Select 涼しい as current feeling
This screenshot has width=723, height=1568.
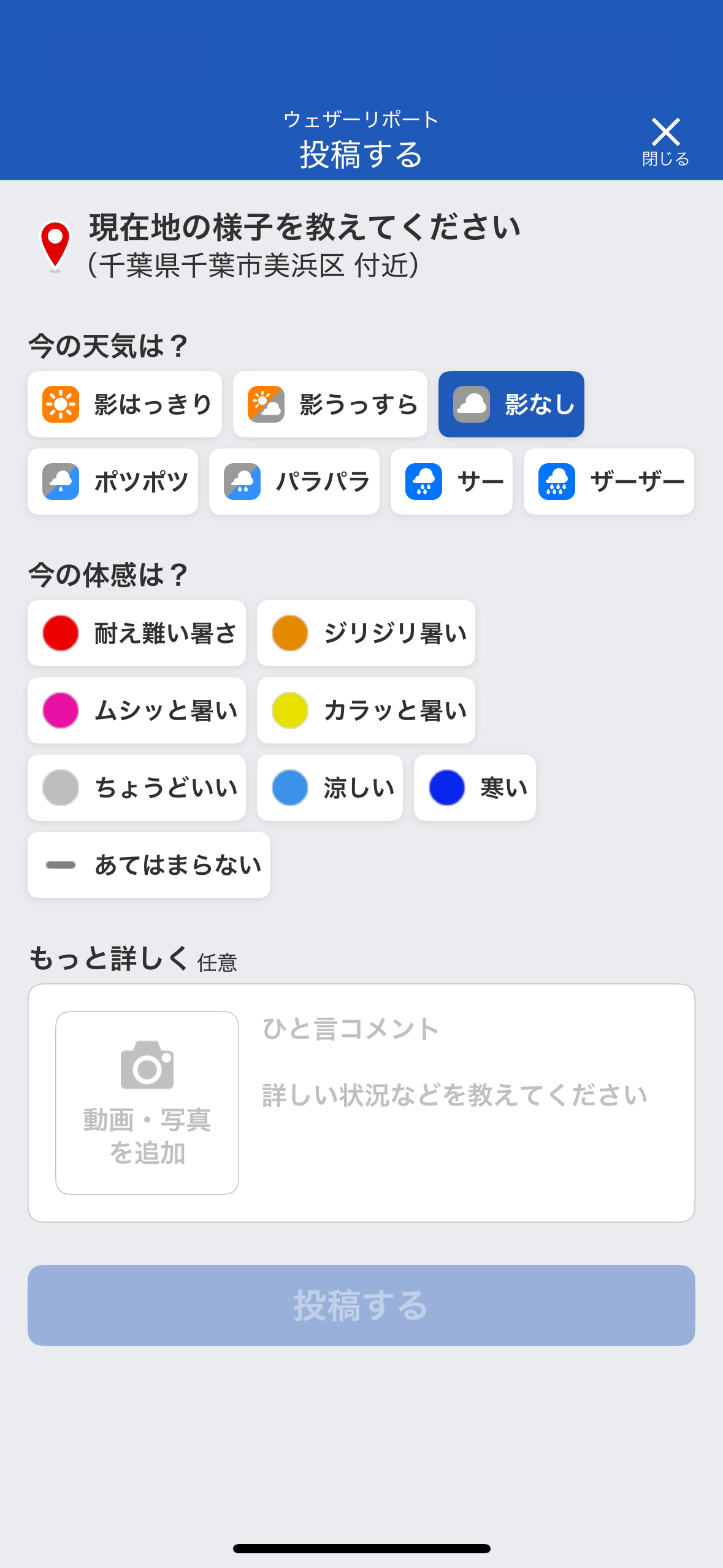tap(330, 788)
